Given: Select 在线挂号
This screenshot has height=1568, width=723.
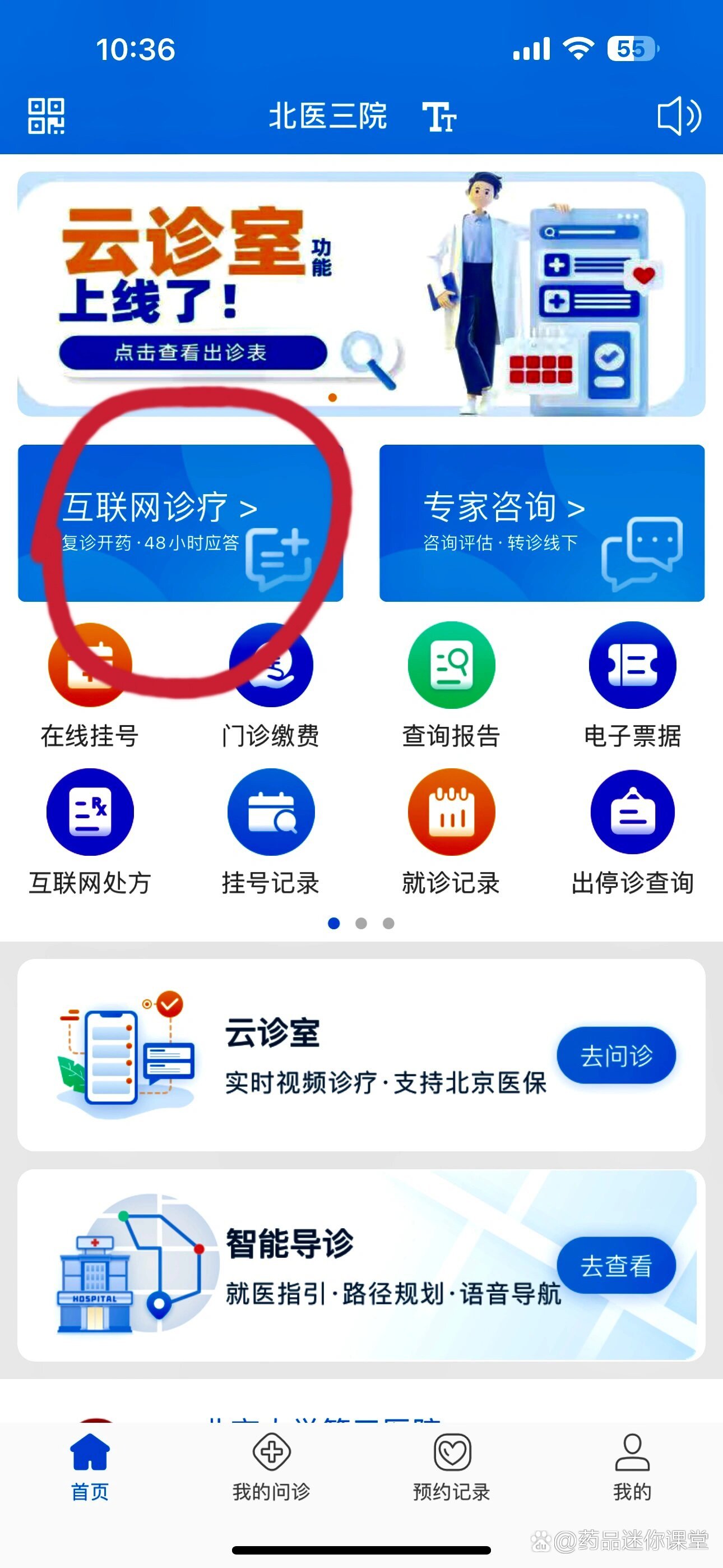Looking at the screenshot, I should click(90, 685).
